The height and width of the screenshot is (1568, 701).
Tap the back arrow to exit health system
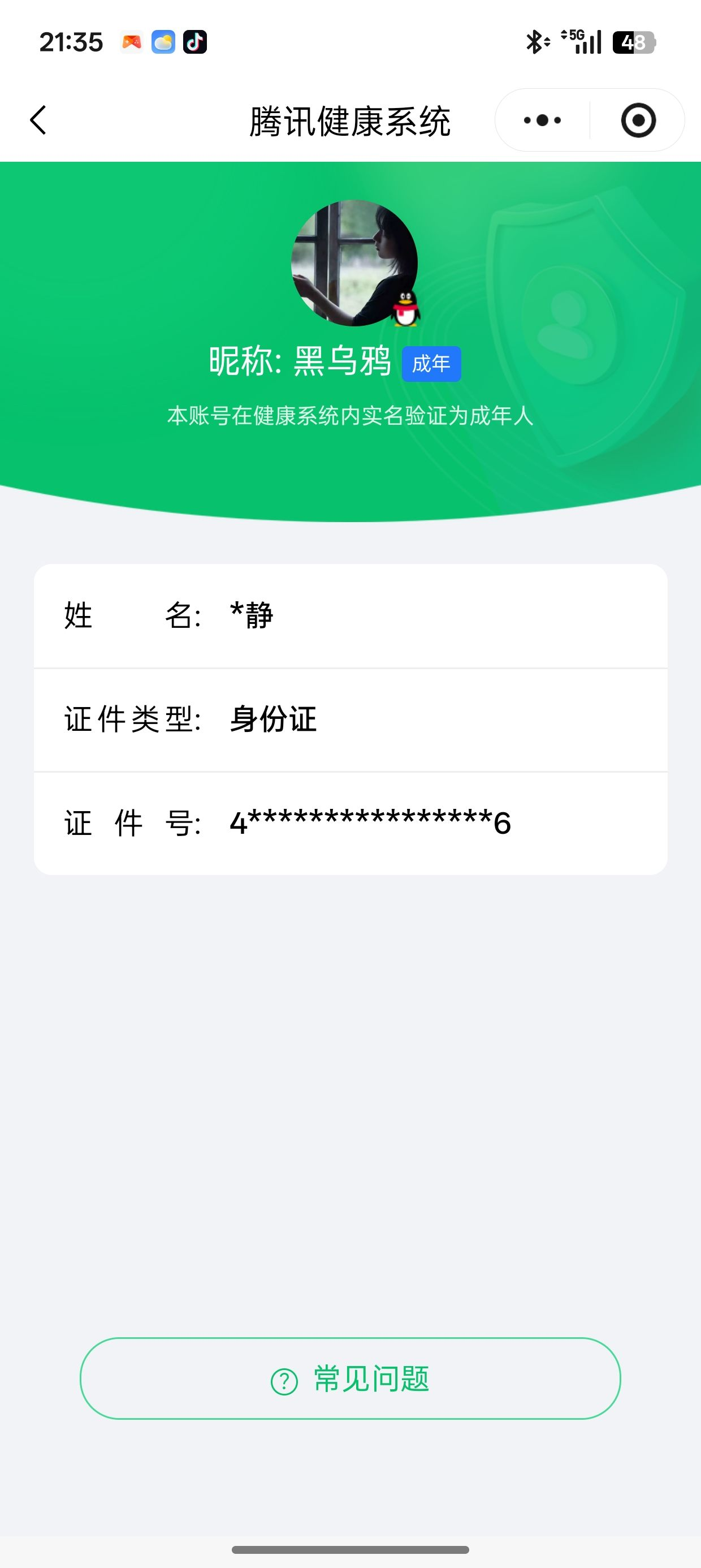tap(38, 120)
